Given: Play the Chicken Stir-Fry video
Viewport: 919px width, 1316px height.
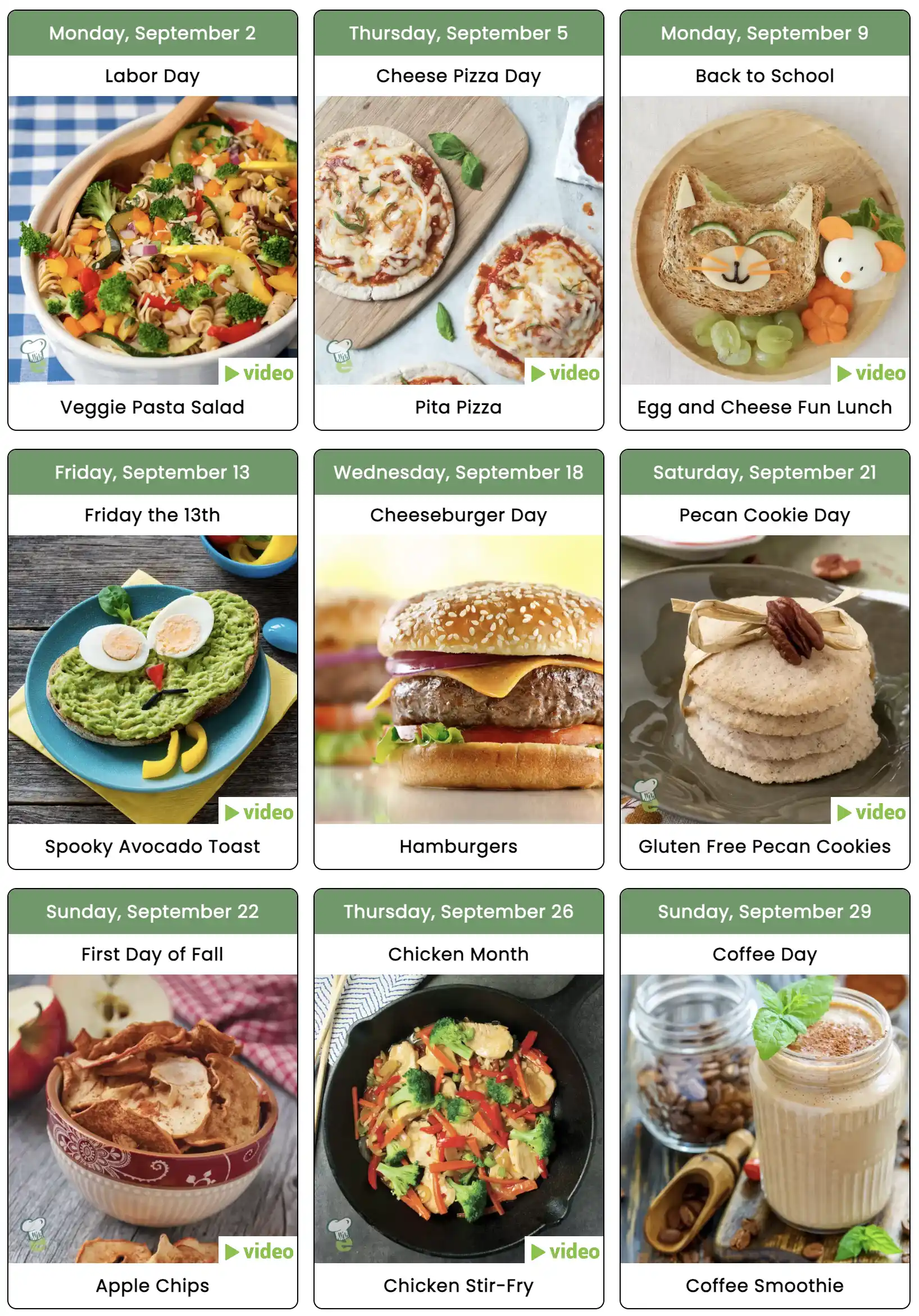Looking at the screenshot, I should (x=565, y=1251).
